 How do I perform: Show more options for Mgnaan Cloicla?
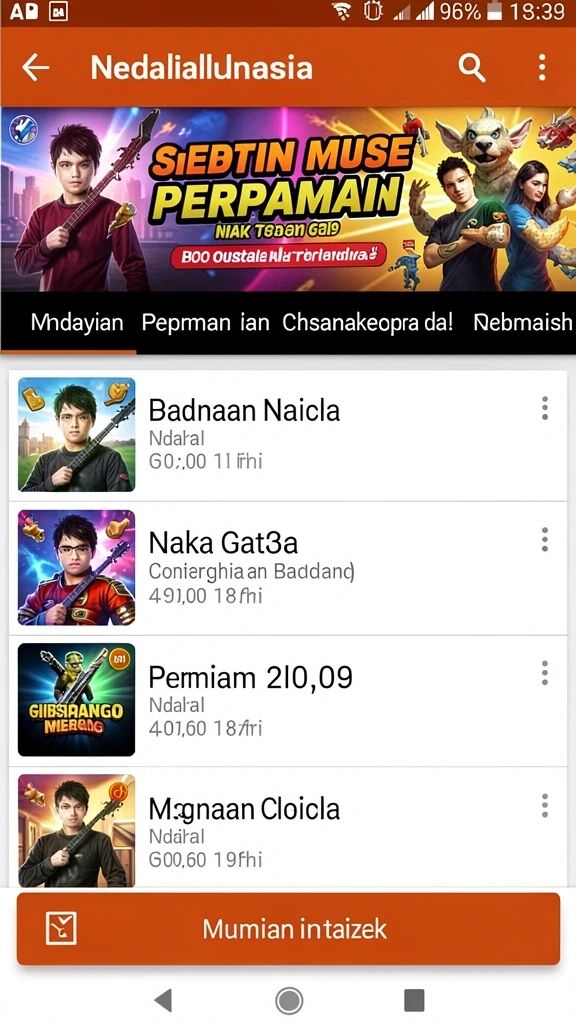(545, 806)
